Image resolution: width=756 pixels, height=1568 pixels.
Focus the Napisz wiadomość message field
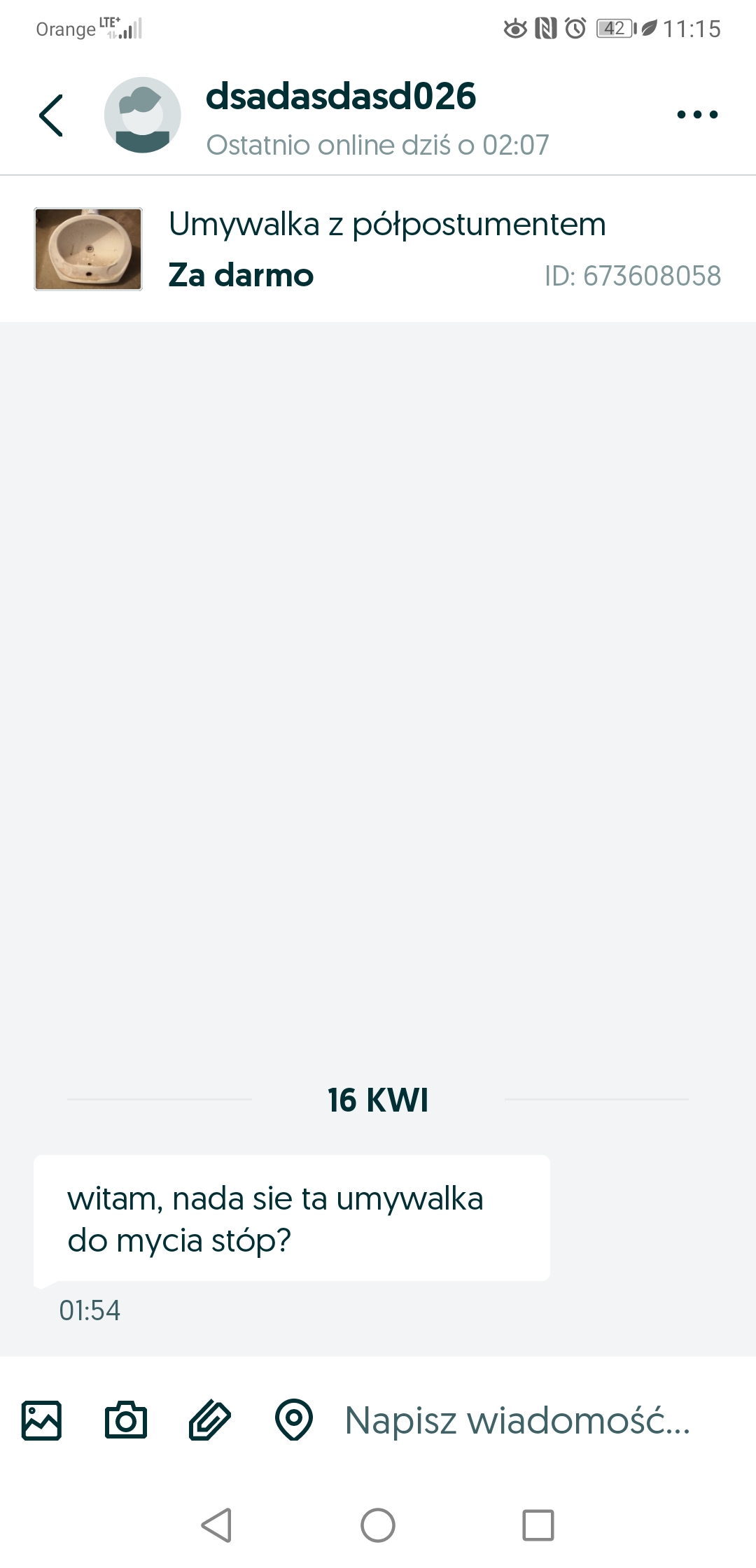coord(518,1420)
